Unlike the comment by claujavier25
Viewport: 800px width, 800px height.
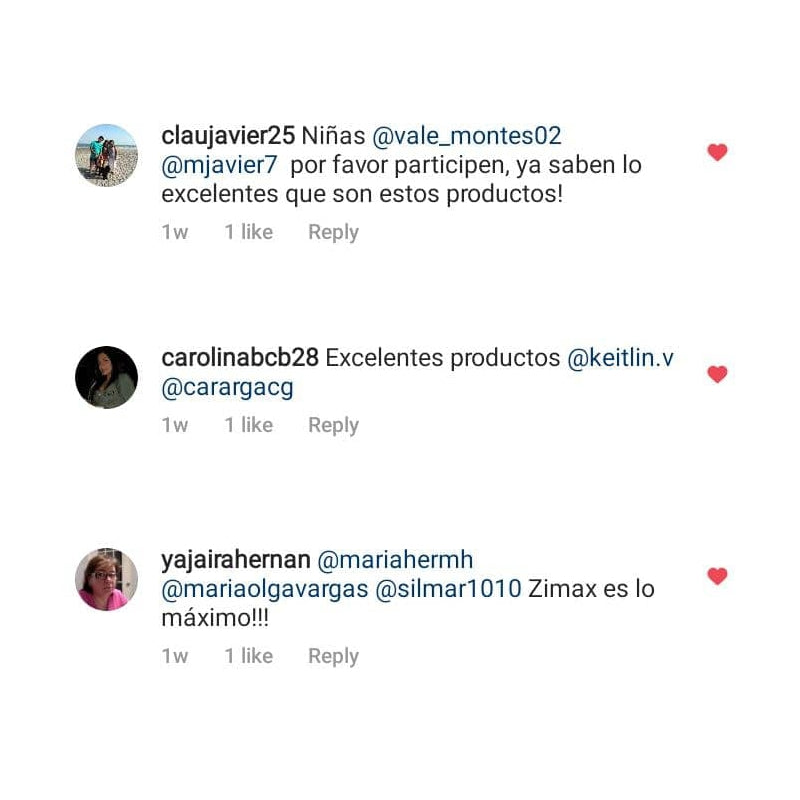(717, 152)
